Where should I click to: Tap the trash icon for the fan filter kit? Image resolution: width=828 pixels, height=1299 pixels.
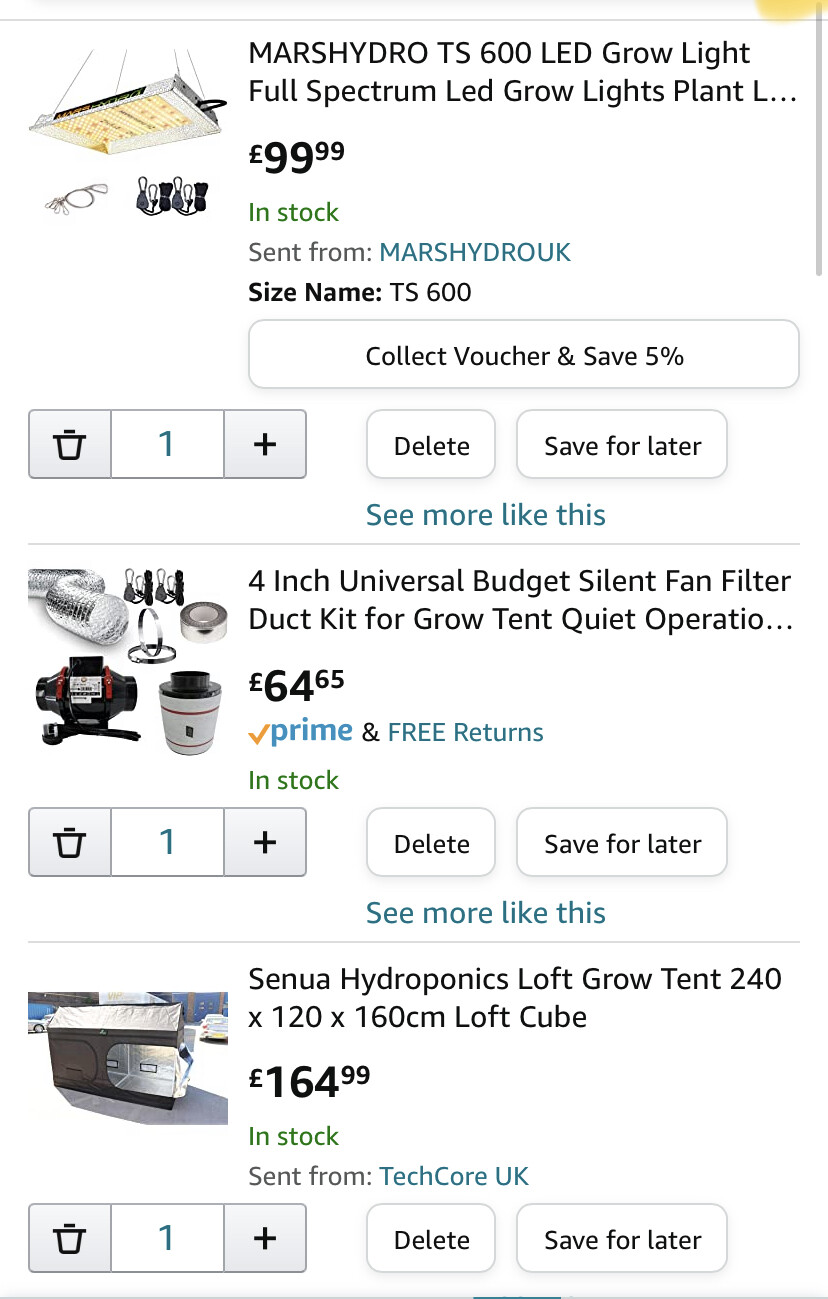click(69, 842)
